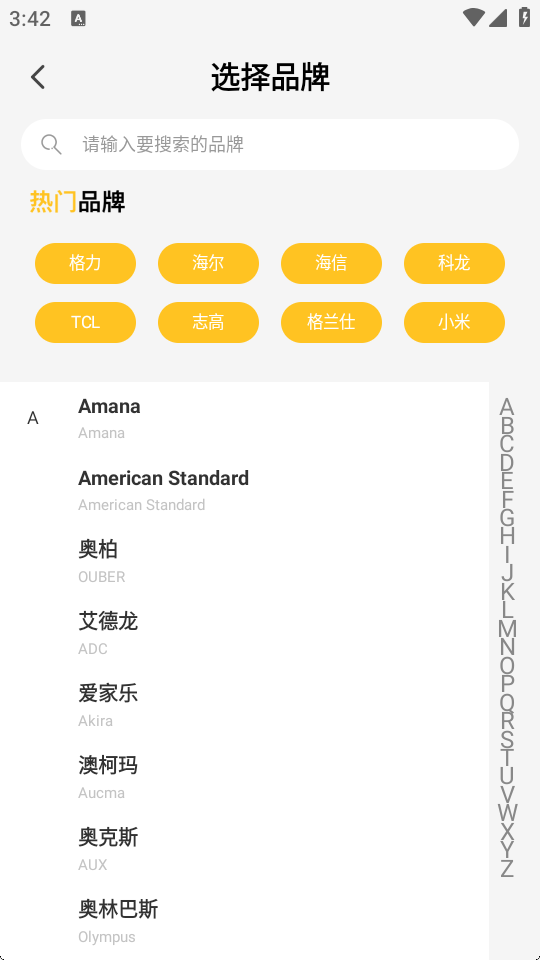This screenshot has height=960, width=540.
Task: Go back using the arrow icon
Action: point(38,77)
